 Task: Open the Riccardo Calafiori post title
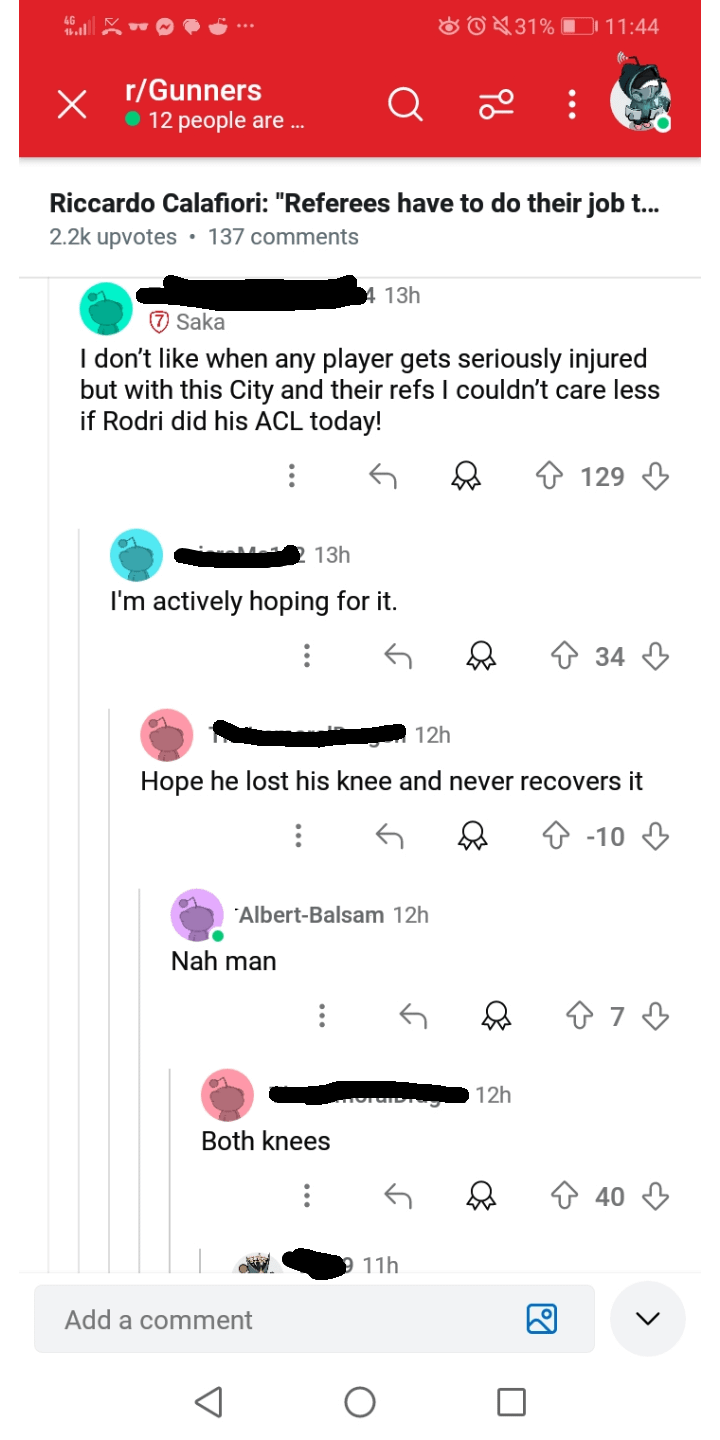pyautogui.click(x=354, y=204)
